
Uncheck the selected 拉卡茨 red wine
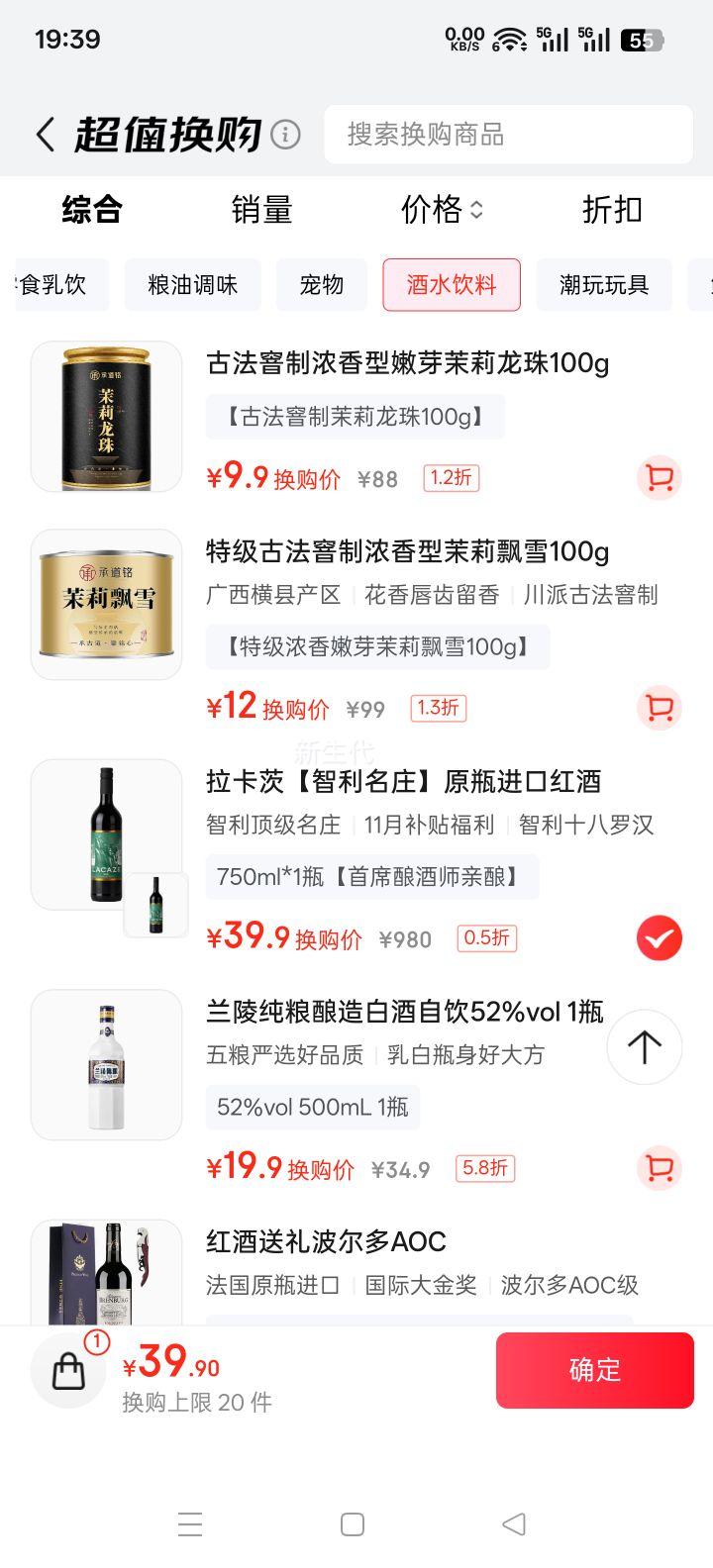tap(659, 938)
